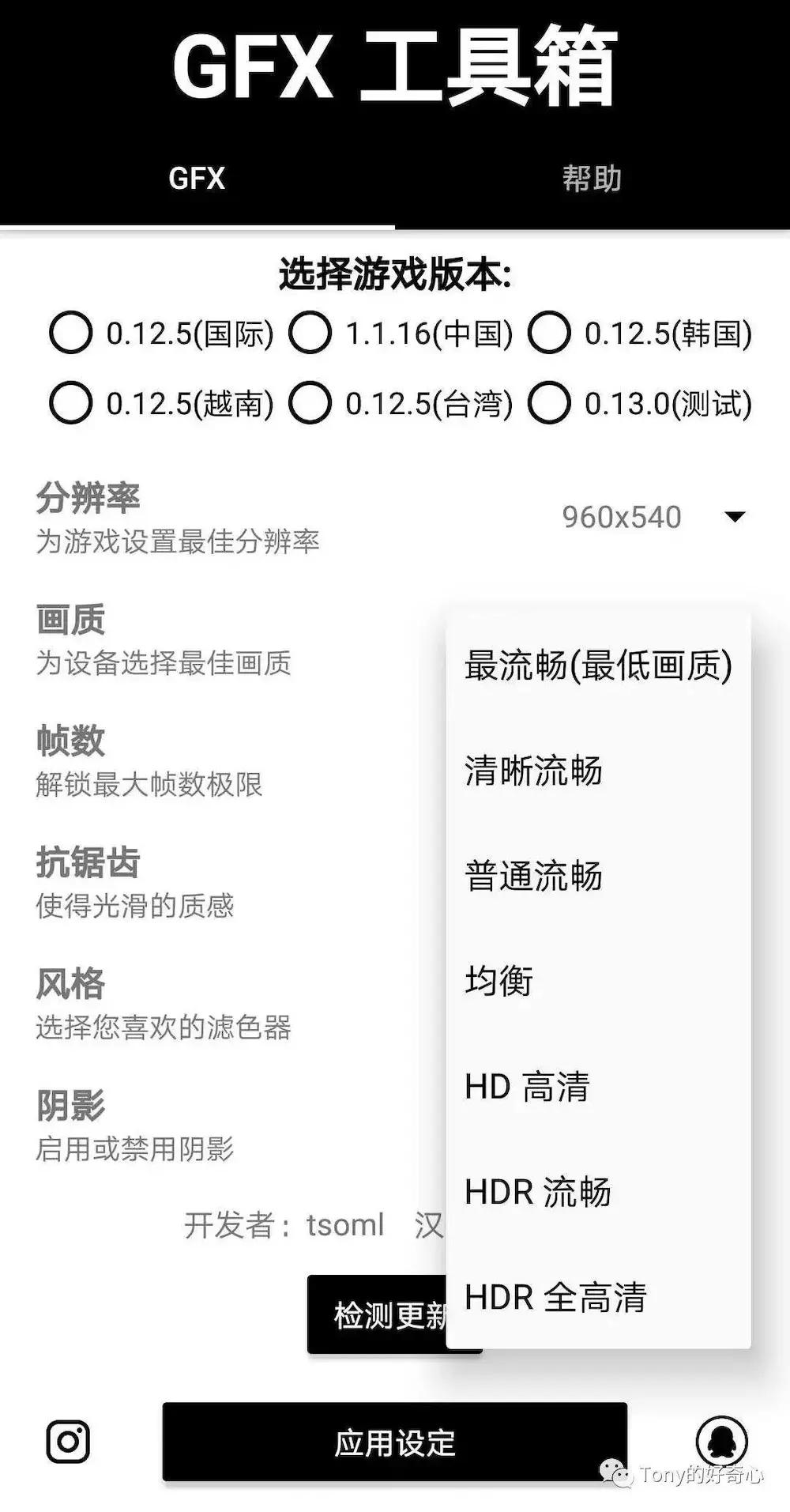Choose HDR 流畅 quality option
790x1512 pixels.
tap(537, 1192)
